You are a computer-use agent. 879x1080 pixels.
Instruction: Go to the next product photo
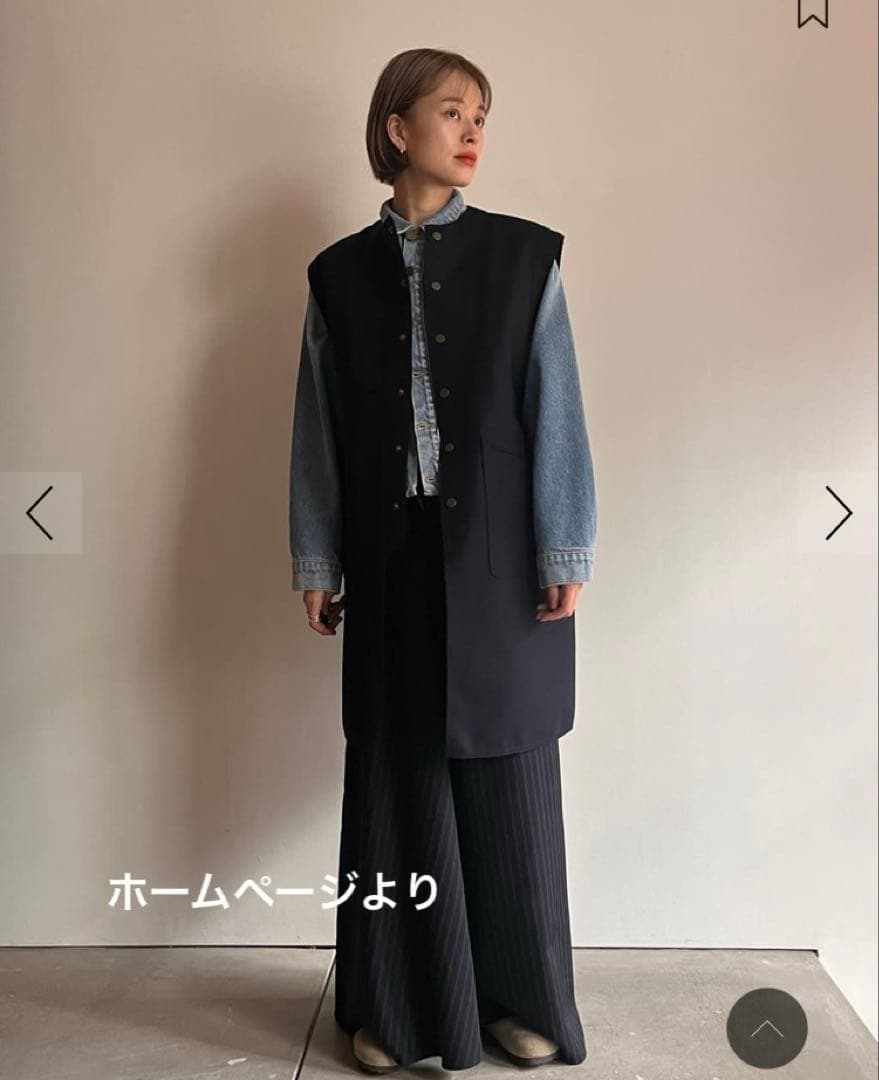click(x=838, y=513)
